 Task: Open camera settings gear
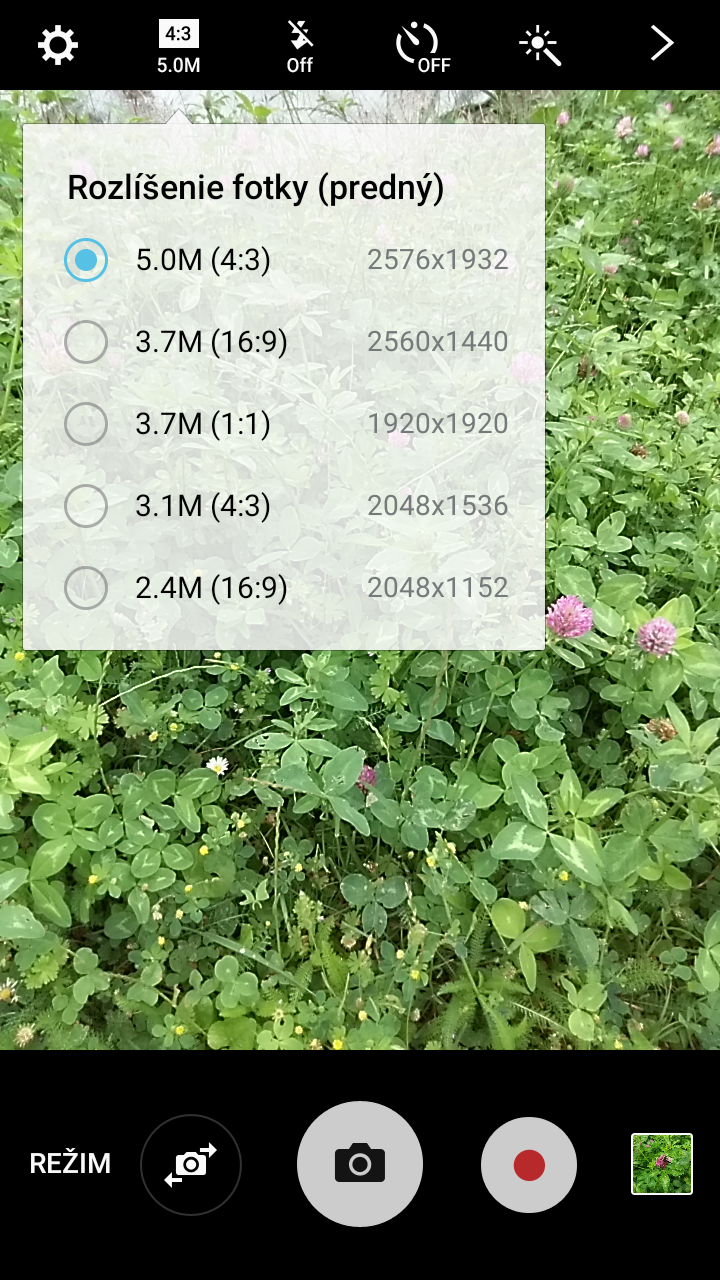58,45
